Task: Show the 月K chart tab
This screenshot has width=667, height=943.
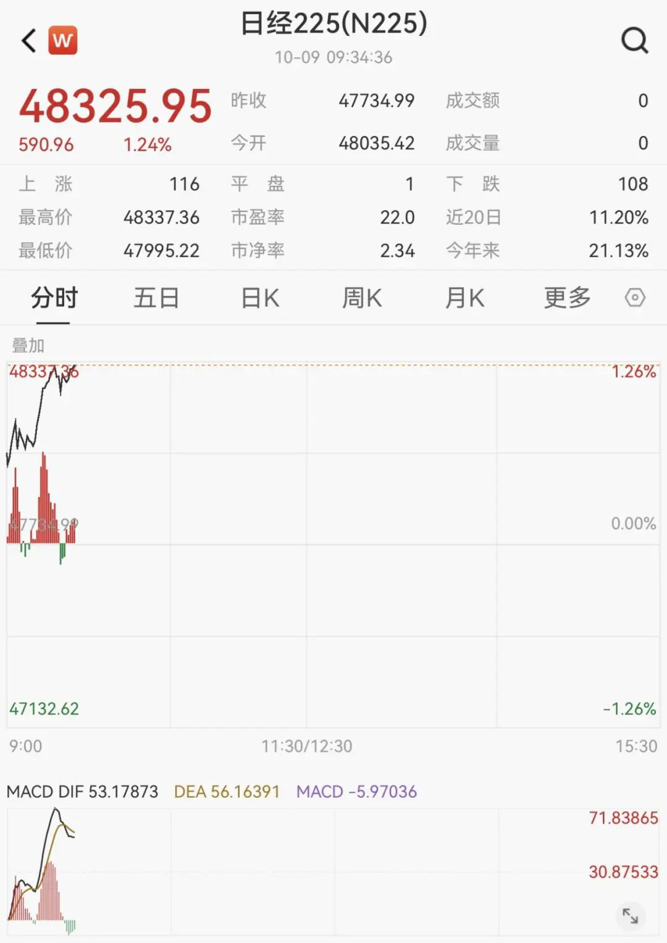Action: click(464, 297)
